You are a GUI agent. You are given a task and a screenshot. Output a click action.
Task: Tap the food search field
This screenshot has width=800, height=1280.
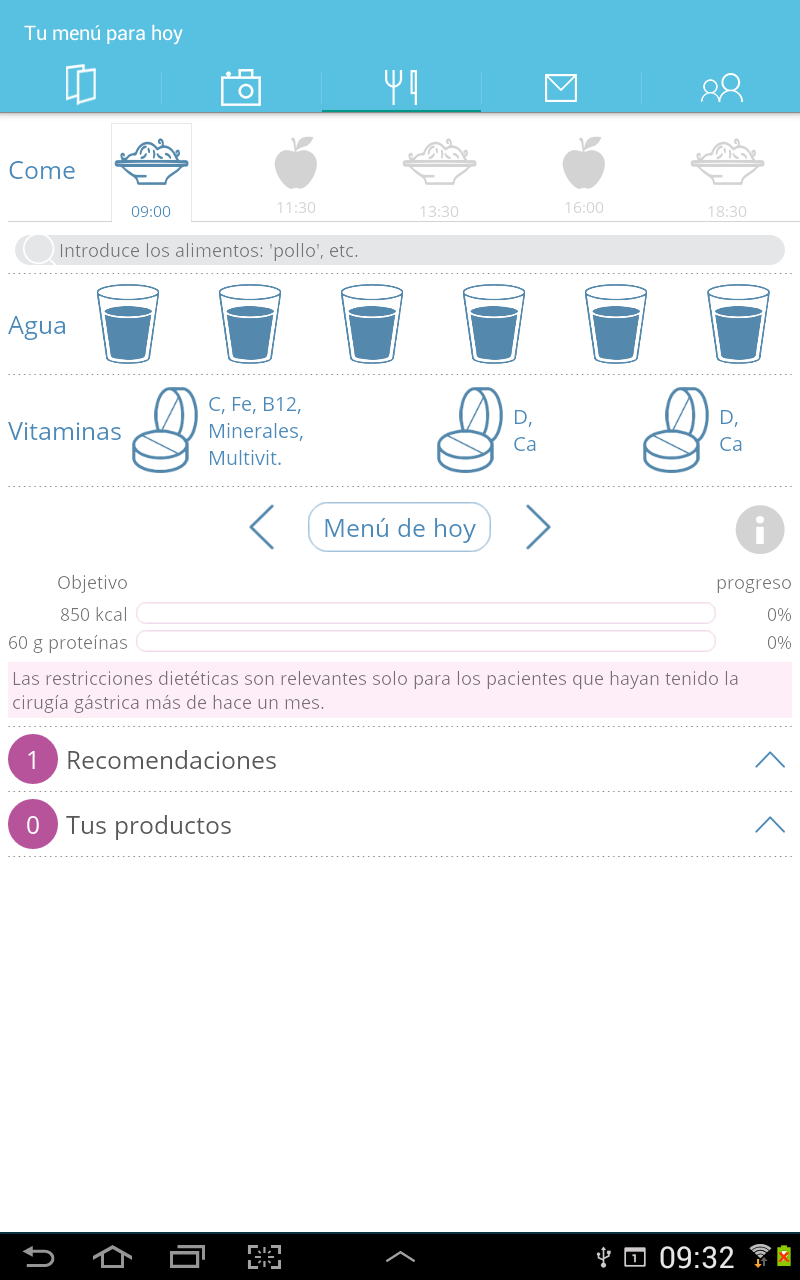click(x=400, y=250)
